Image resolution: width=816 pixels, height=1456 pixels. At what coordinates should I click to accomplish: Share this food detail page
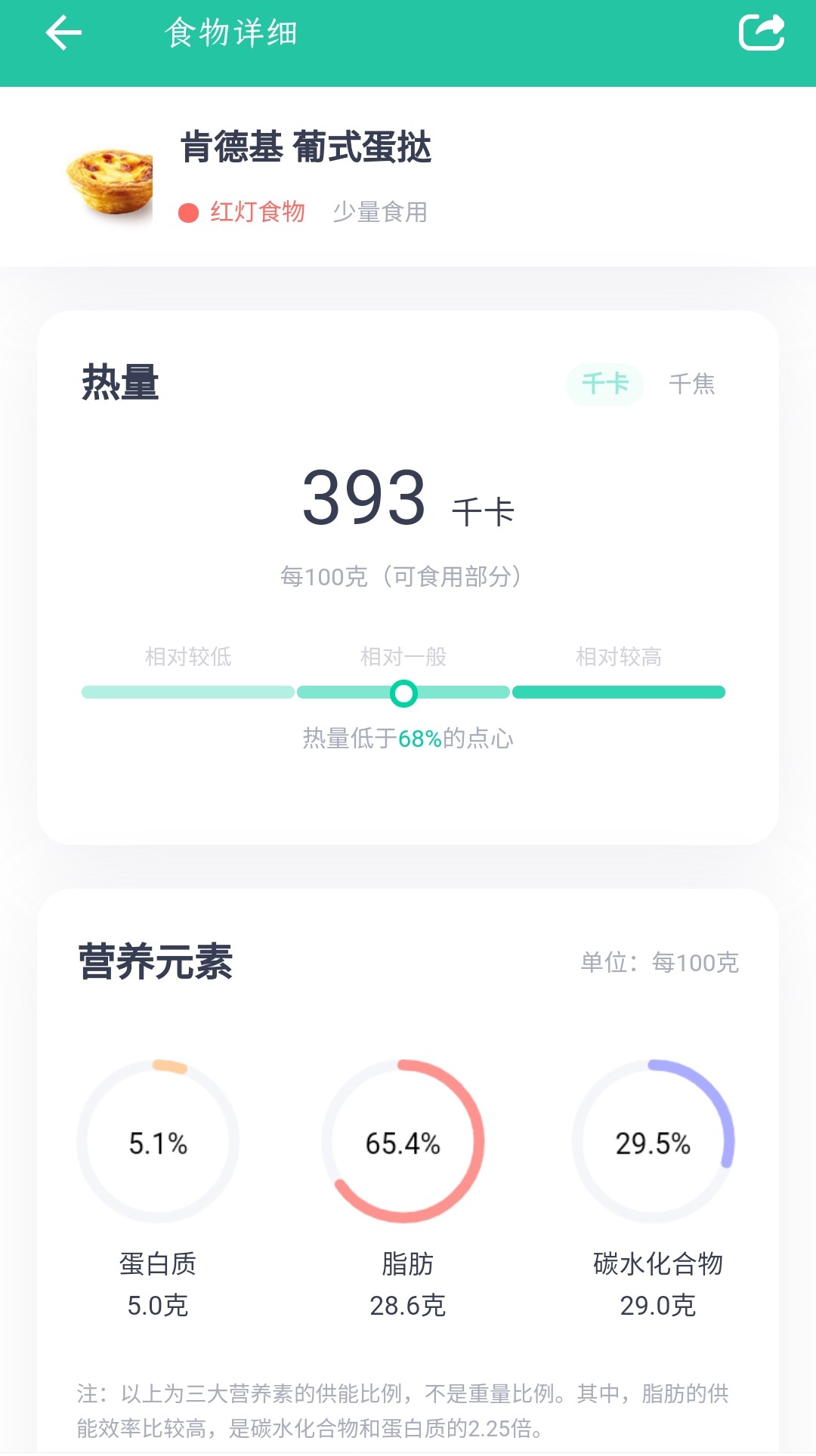coord(761,33)
